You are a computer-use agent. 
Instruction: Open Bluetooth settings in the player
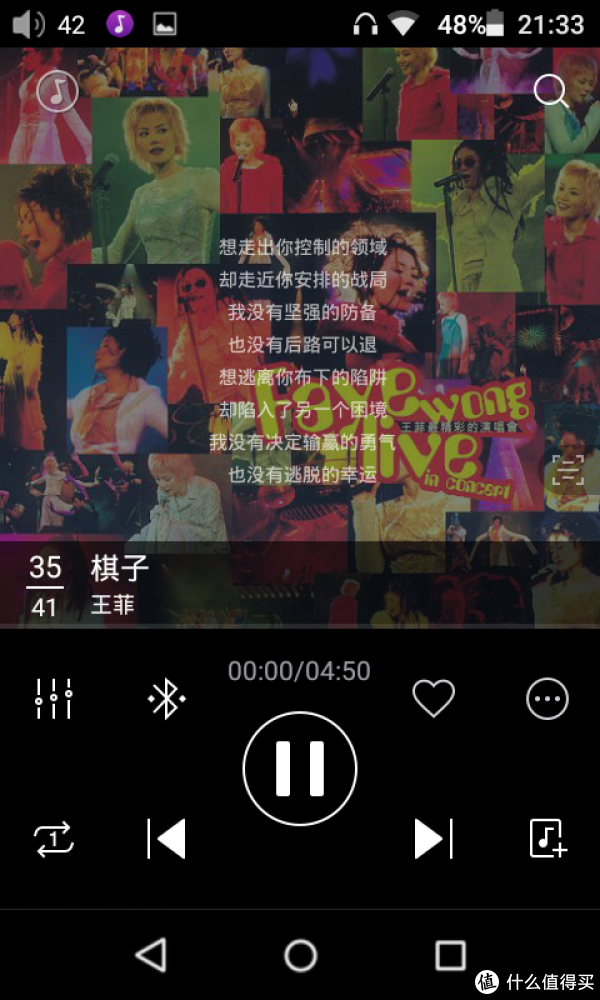(166, 698)
